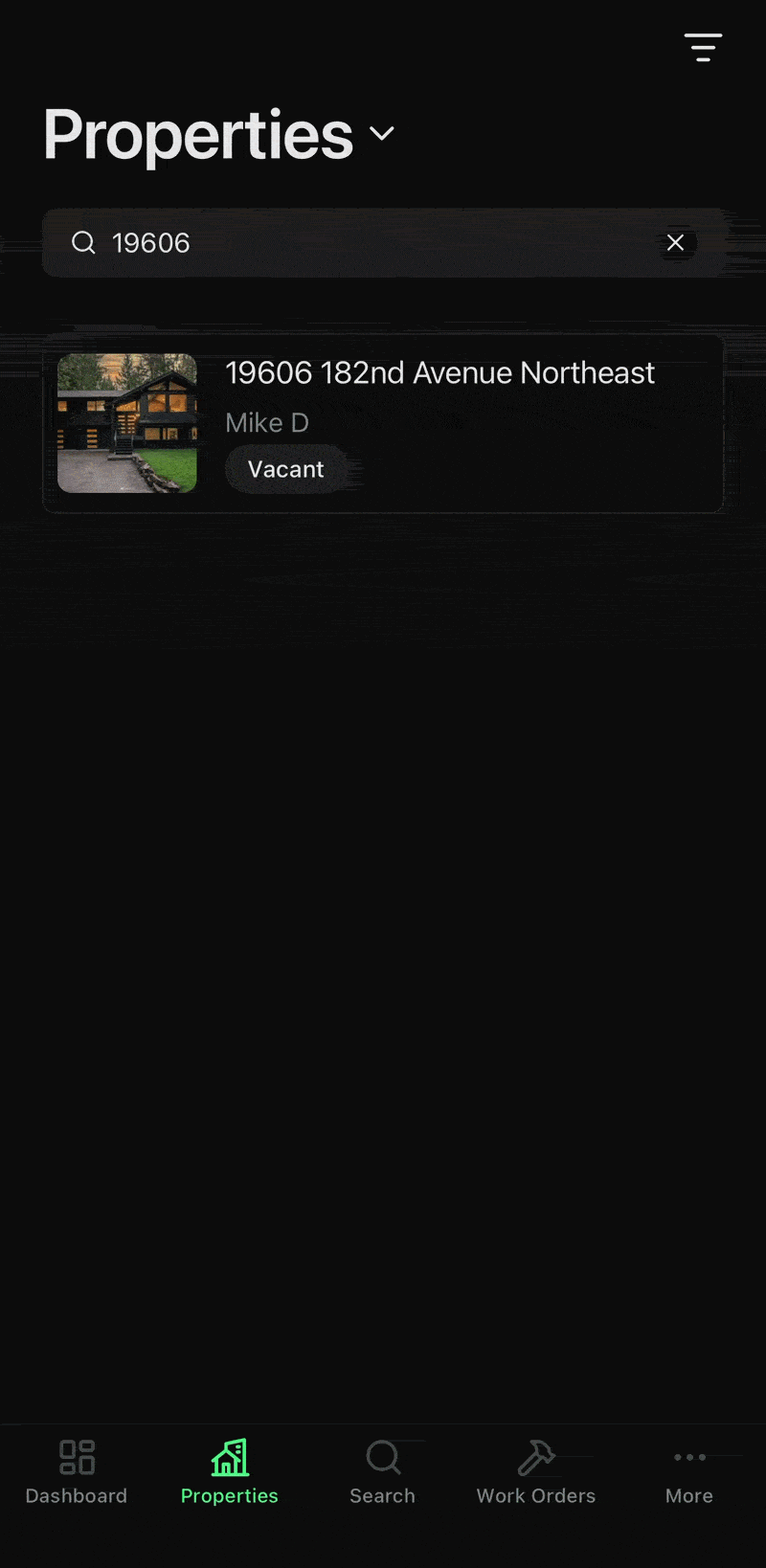The image size is (766, 1568).
Task: Go to the Dashboard tab
Action: [x=77, y=1472]
